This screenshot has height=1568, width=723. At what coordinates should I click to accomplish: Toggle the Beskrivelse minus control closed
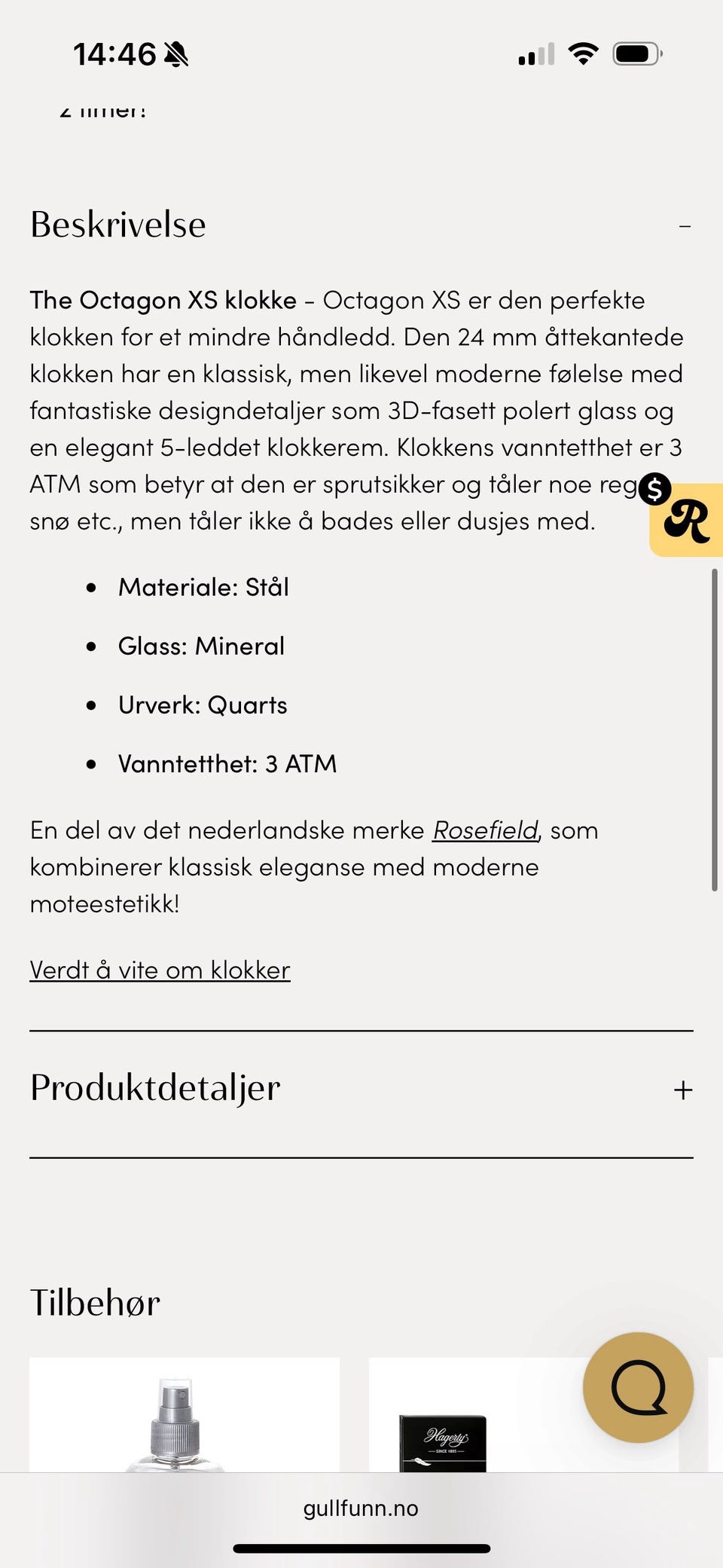(684, 225)
